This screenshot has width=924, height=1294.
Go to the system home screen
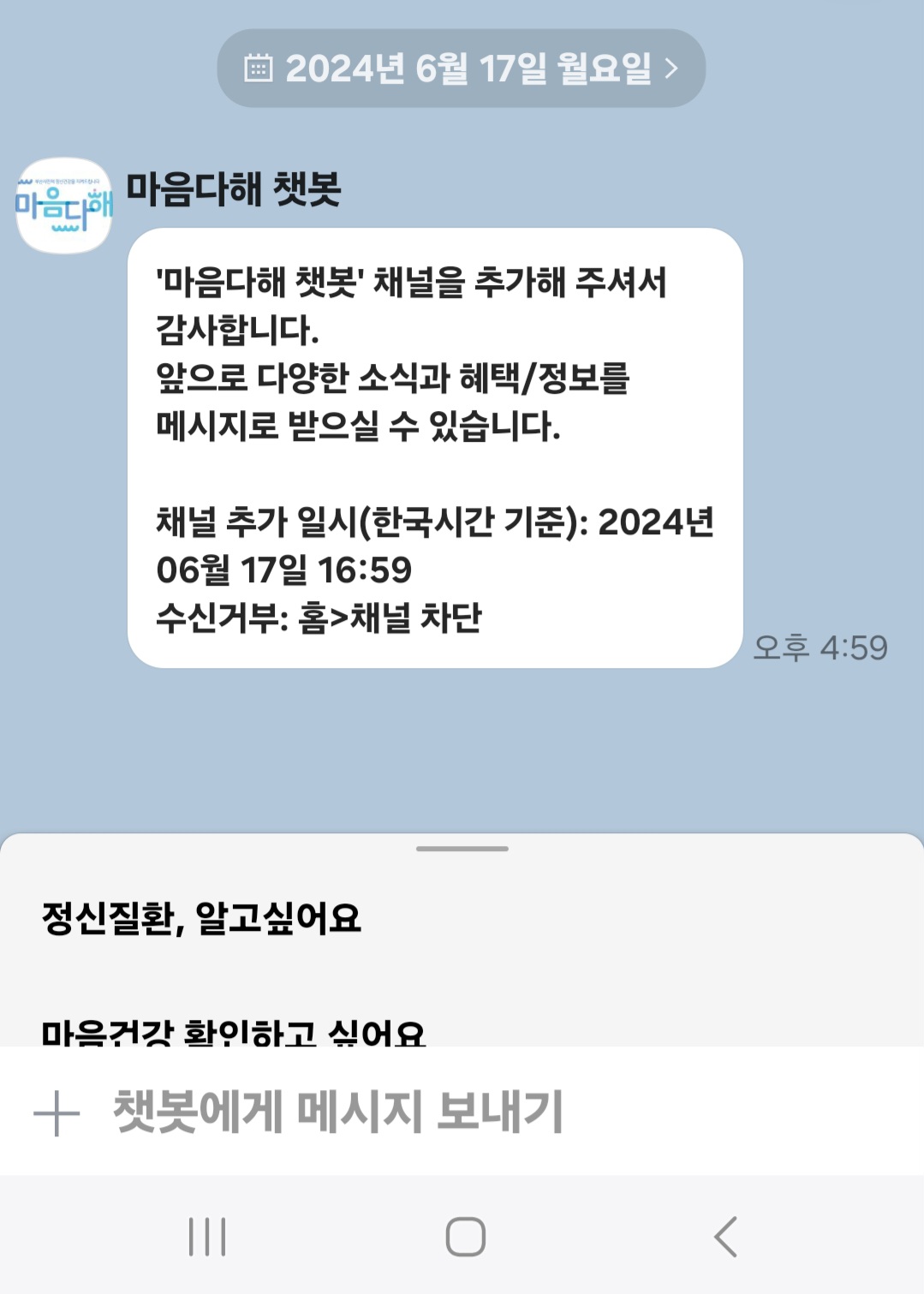[465, 1237]
